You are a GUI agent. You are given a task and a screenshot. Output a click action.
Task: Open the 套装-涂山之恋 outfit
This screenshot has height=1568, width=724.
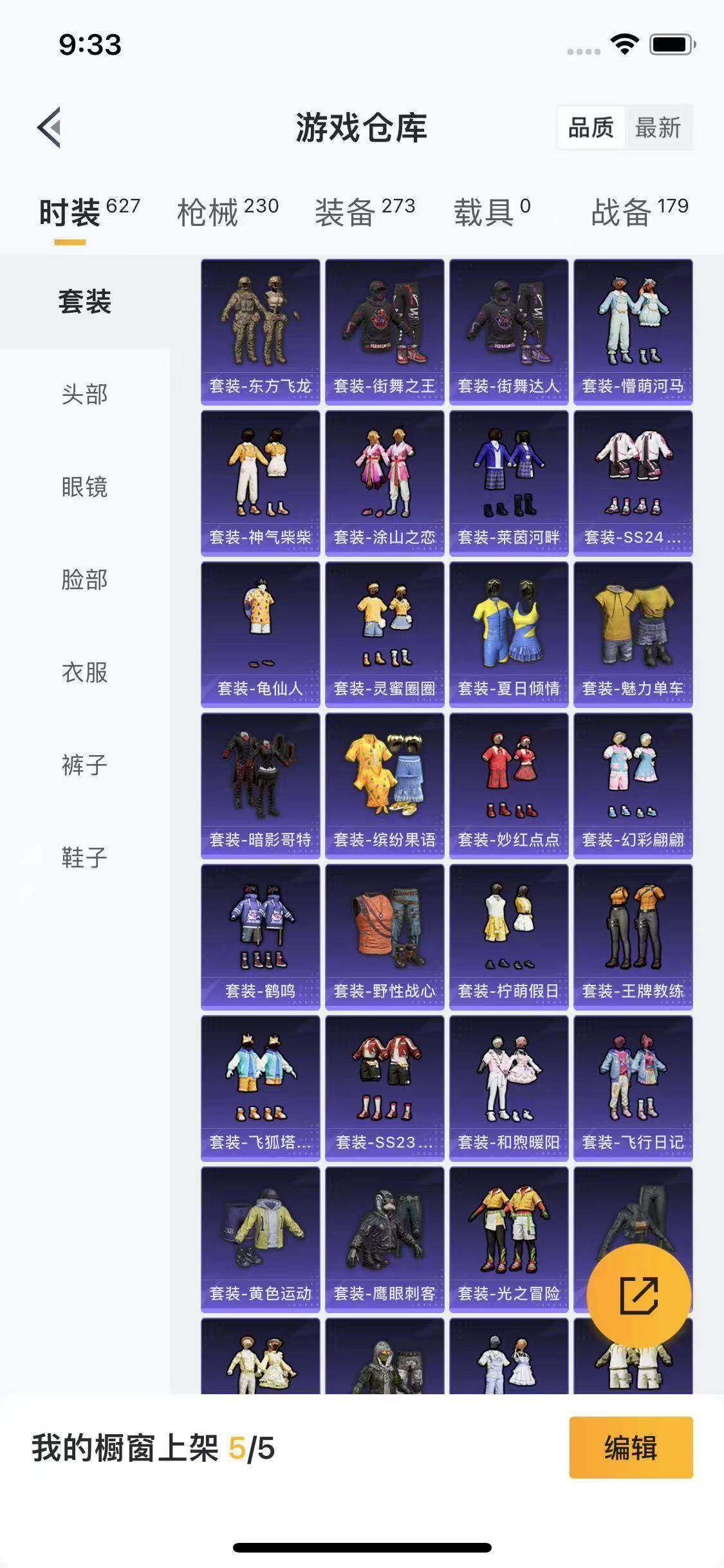(385, 483)
